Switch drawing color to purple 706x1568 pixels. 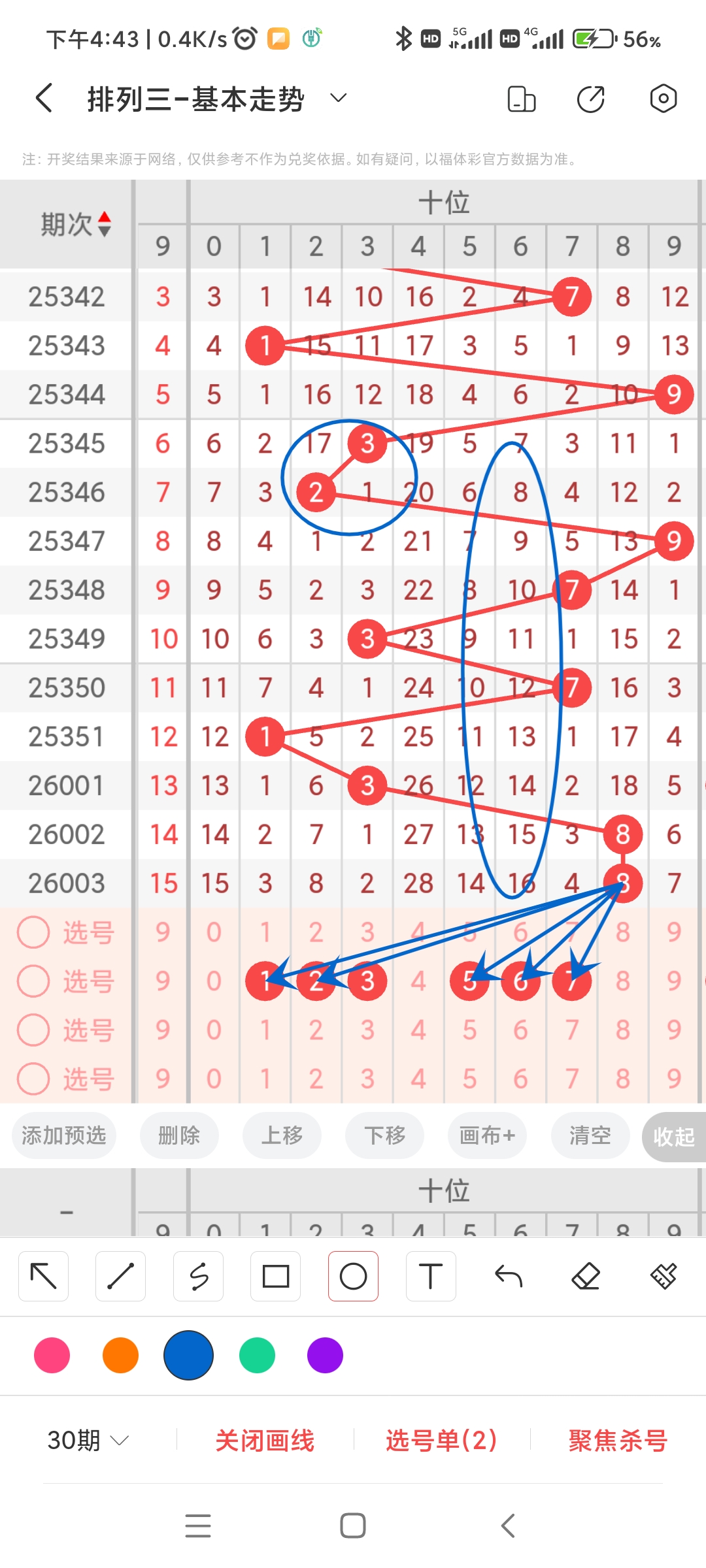coord(325,1356)
